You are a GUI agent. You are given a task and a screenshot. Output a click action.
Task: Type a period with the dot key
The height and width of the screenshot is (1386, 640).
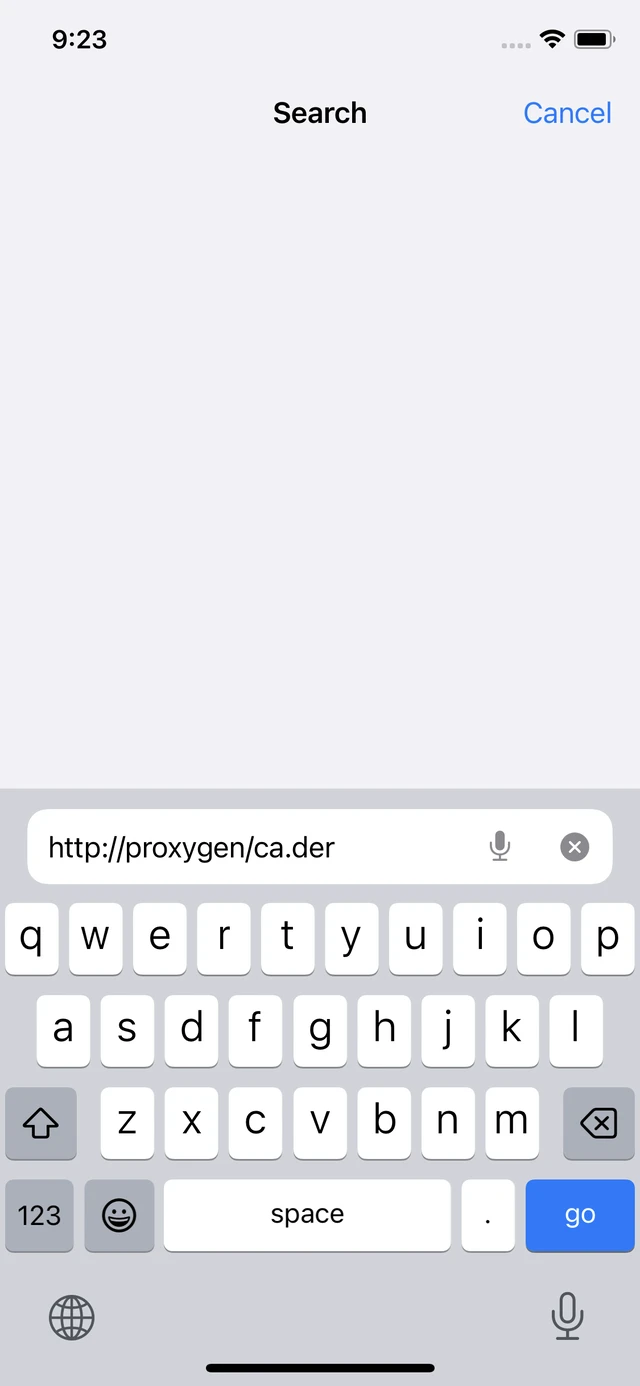tap(488, 1215)
